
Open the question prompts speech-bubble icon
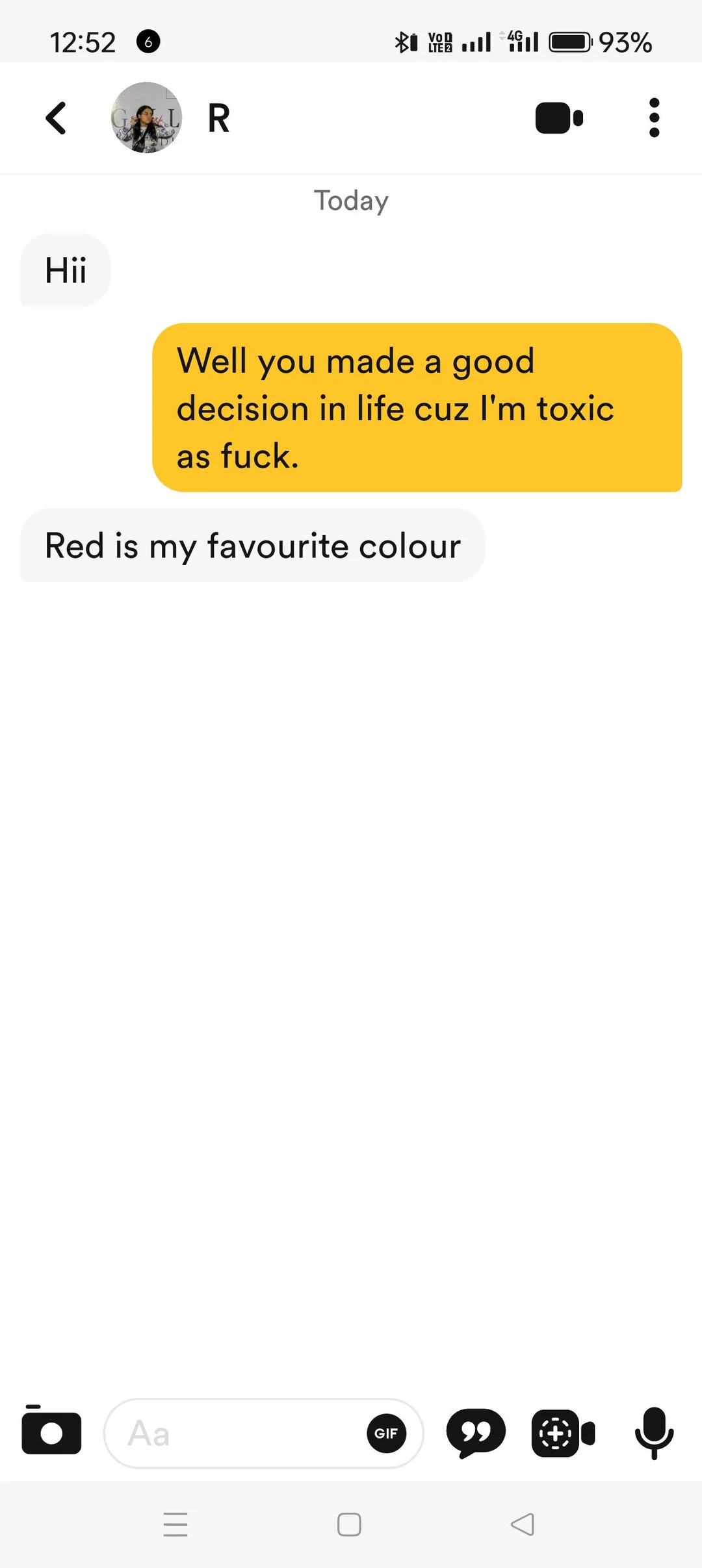476,1432
